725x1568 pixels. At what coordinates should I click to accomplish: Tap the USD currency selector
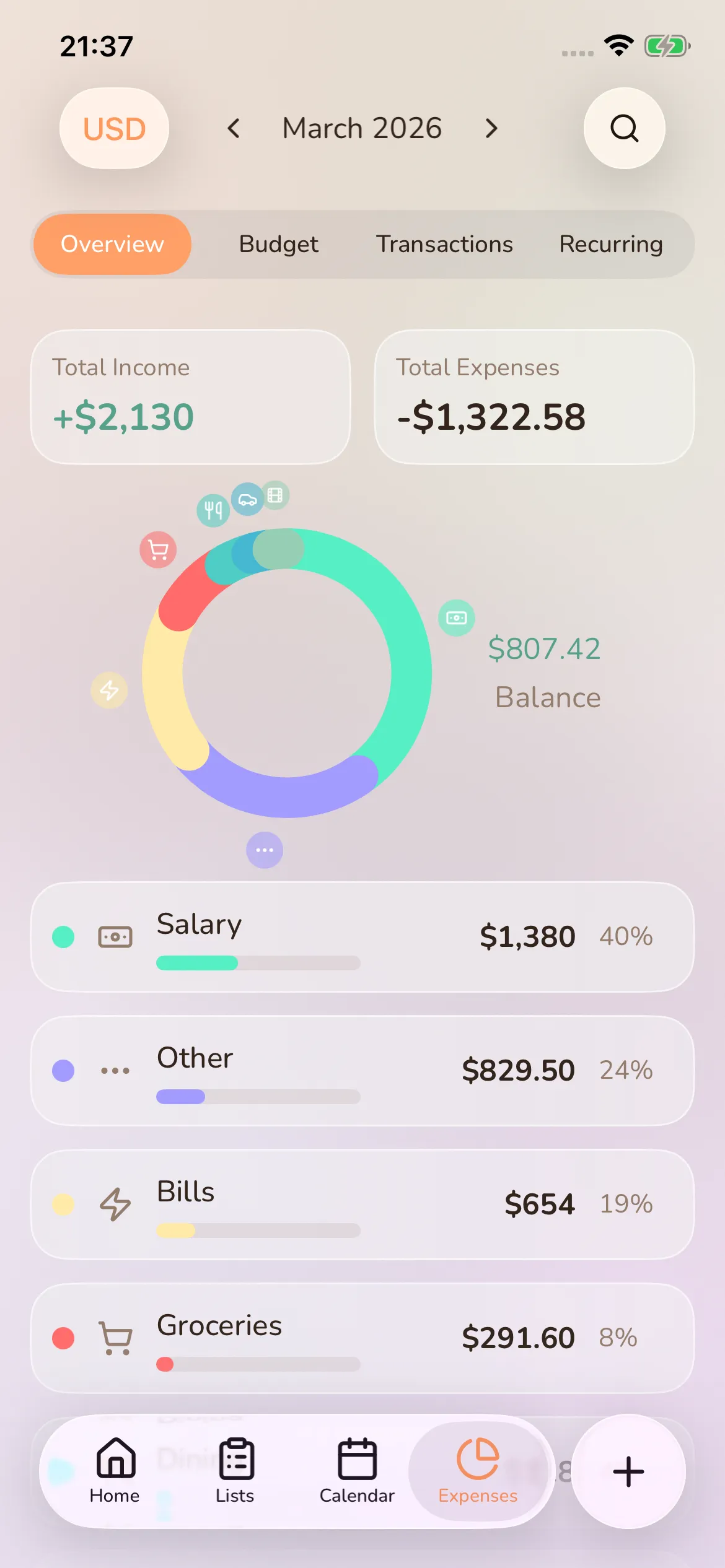coord(113,128)
